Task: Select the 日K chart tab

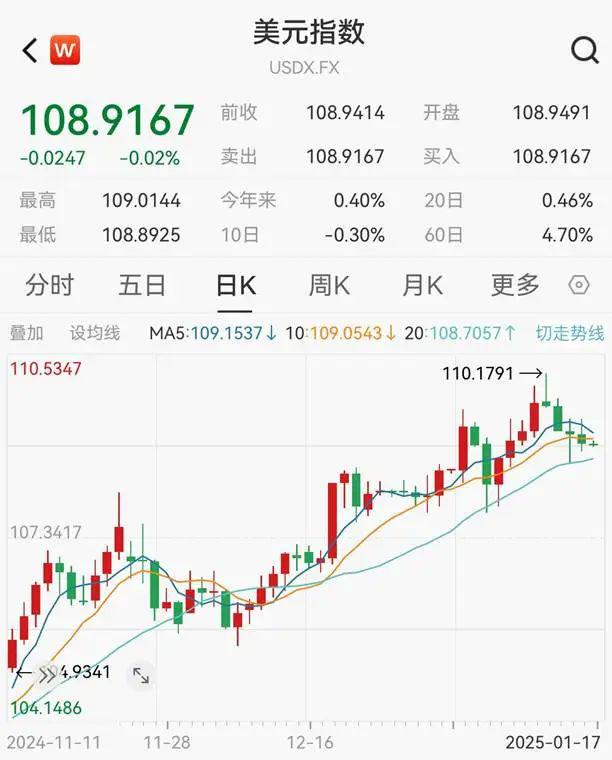Action: pos(236,285)
